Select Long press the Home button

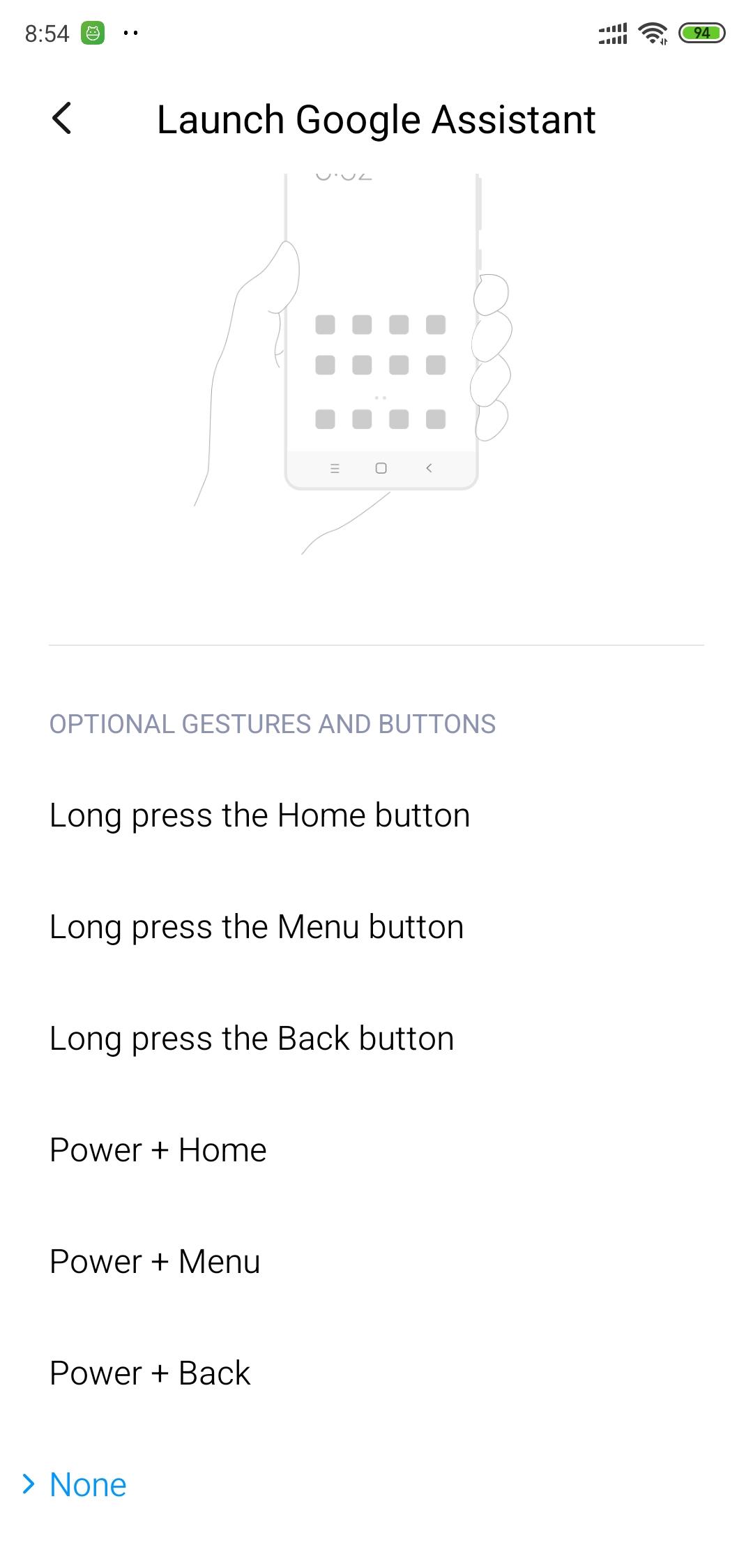pos(376,815)
